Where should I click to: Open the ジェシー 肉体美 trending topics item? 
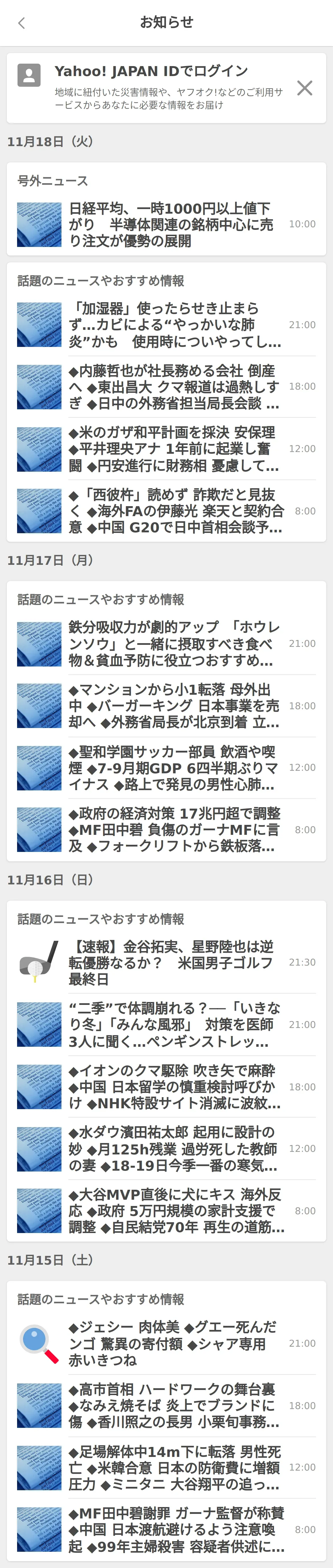pyautogui.click(x=166, y=1344)
